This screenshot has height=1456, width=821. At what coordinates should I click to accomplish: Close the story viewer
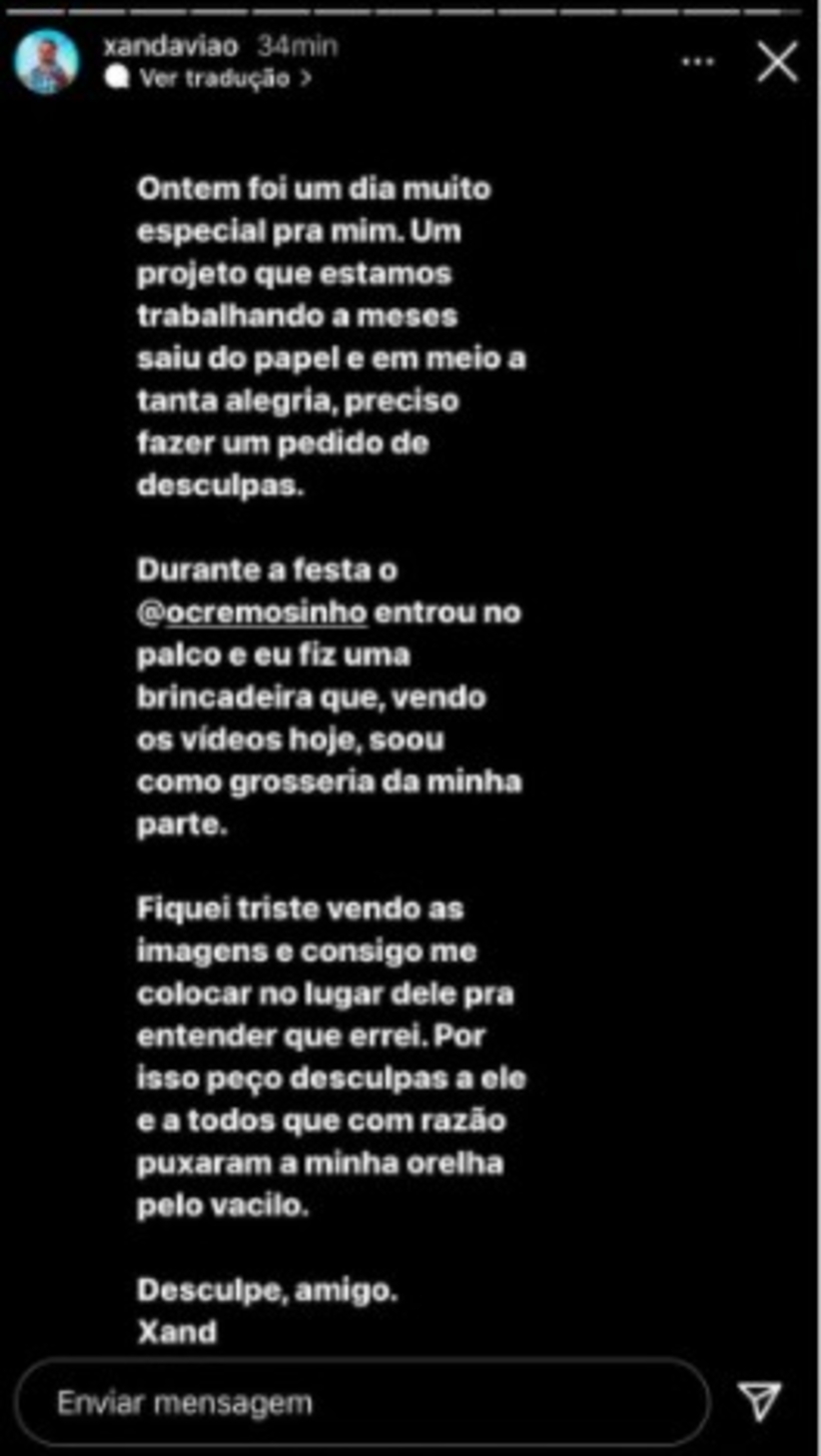tap(776, 63)
